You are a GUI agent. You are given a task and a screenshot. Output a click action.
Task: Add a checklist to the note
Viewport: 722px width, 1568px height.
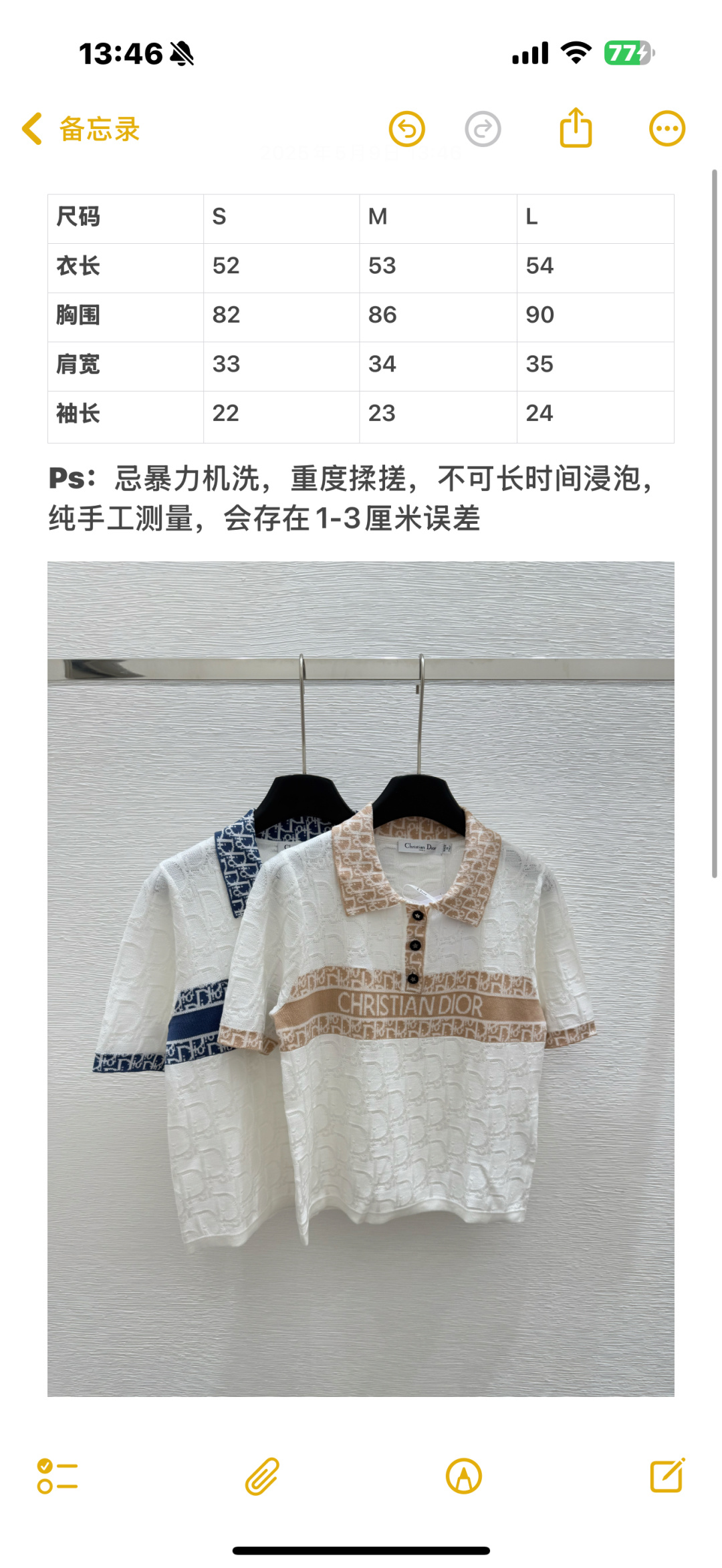[57, 1476]
